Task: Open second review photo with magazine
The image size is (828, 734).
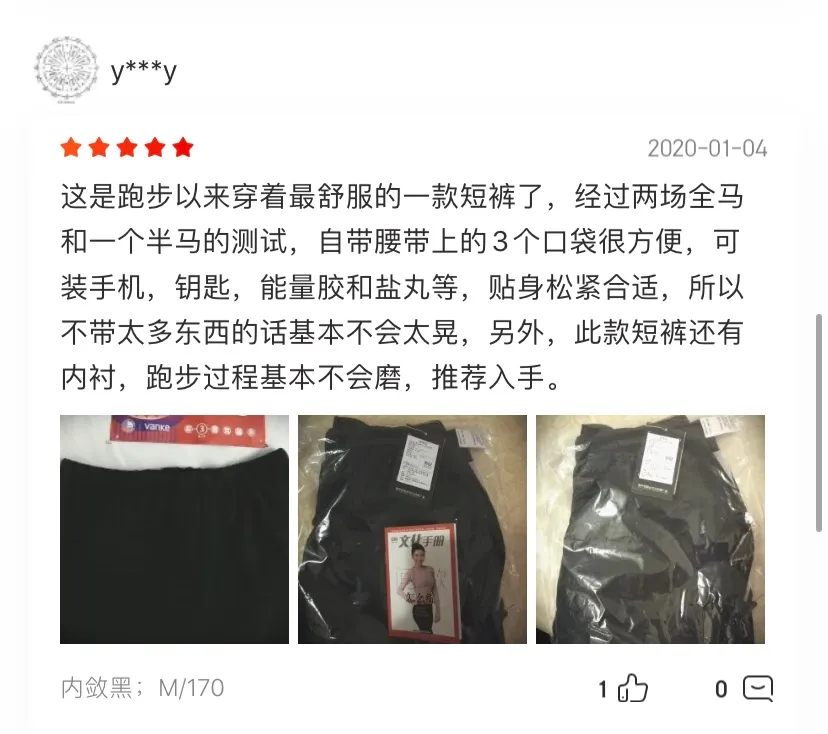Action: [412, 529]
